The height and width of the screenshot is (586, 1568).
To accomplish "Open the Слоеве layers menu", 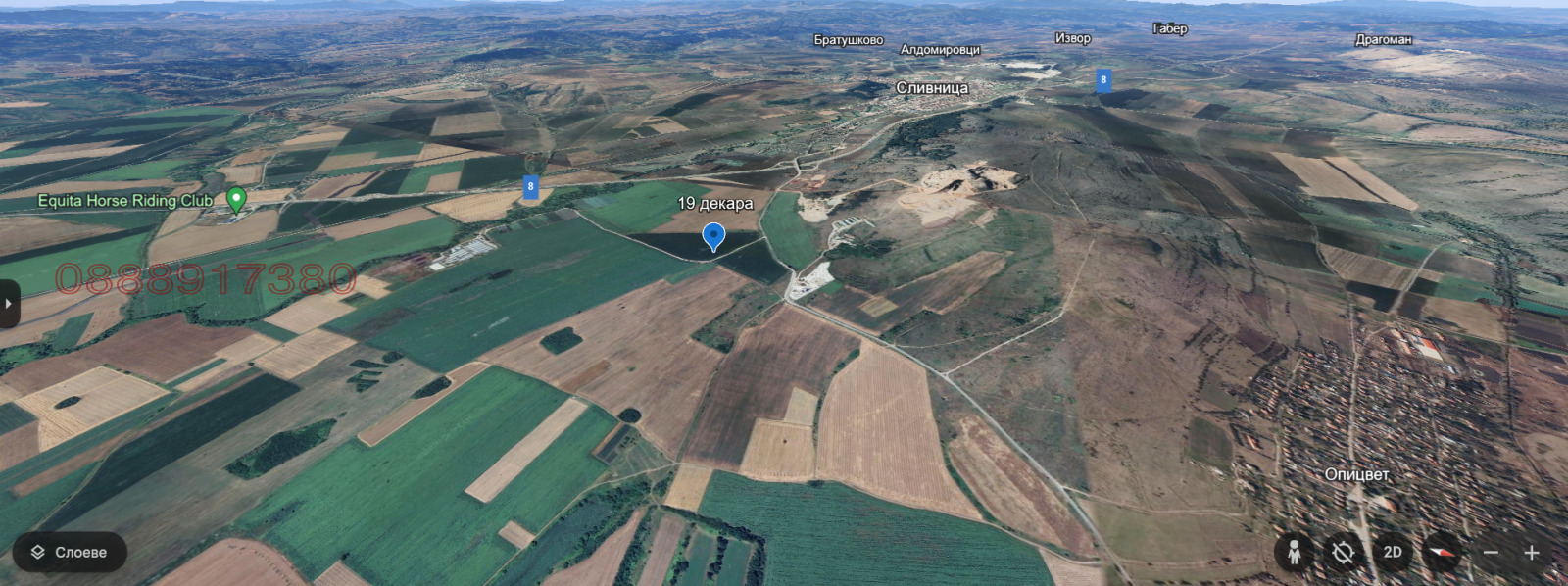I will coord(69,553).
